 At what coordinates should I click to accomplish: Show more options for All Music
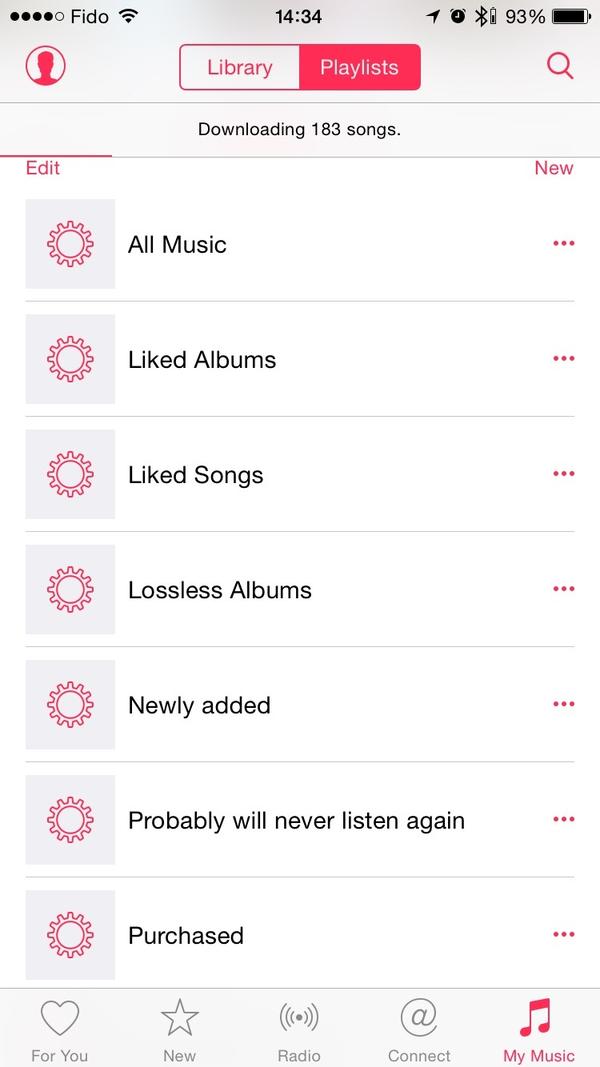coord(563,244)
